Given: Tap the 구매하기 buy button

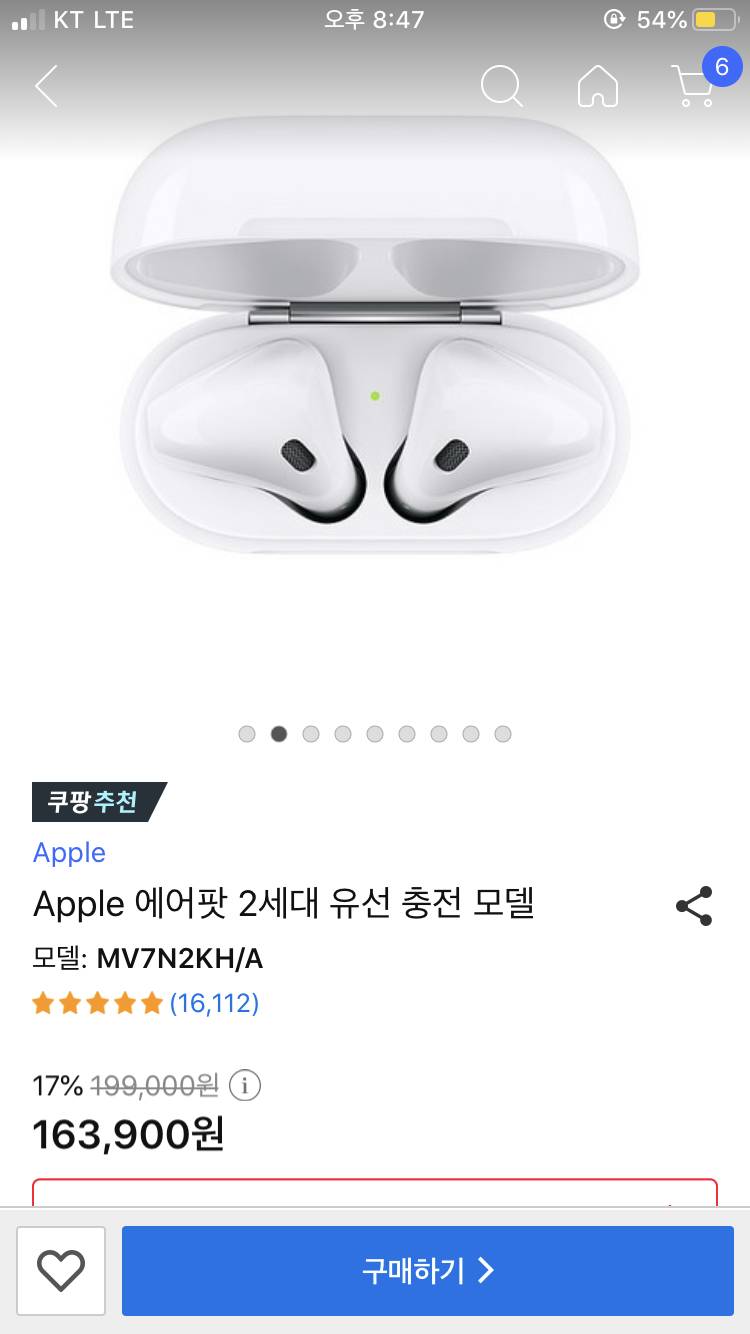Looking at the screenshot, I should pyautogui.click(x=428, y=1271).
